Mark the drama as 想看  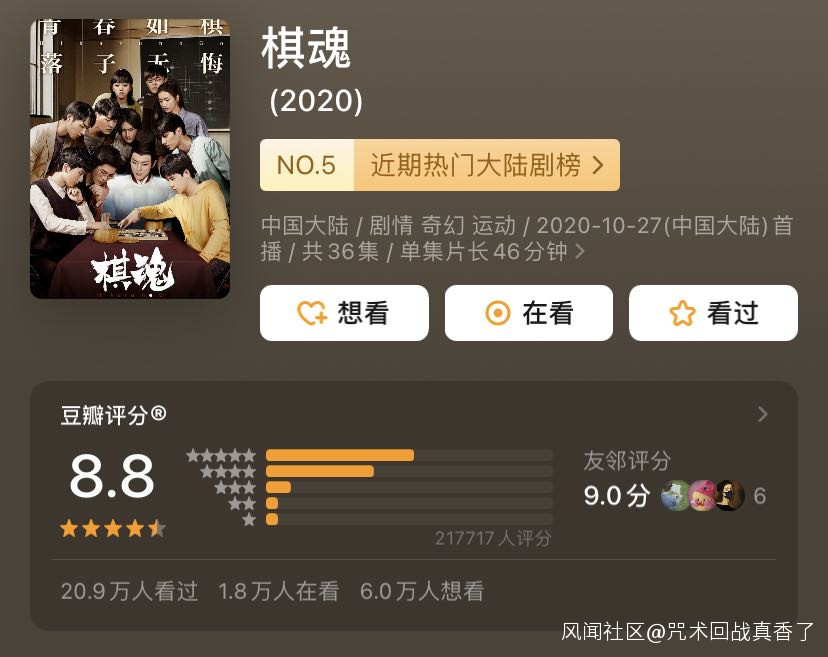click(x=344, y=313)
